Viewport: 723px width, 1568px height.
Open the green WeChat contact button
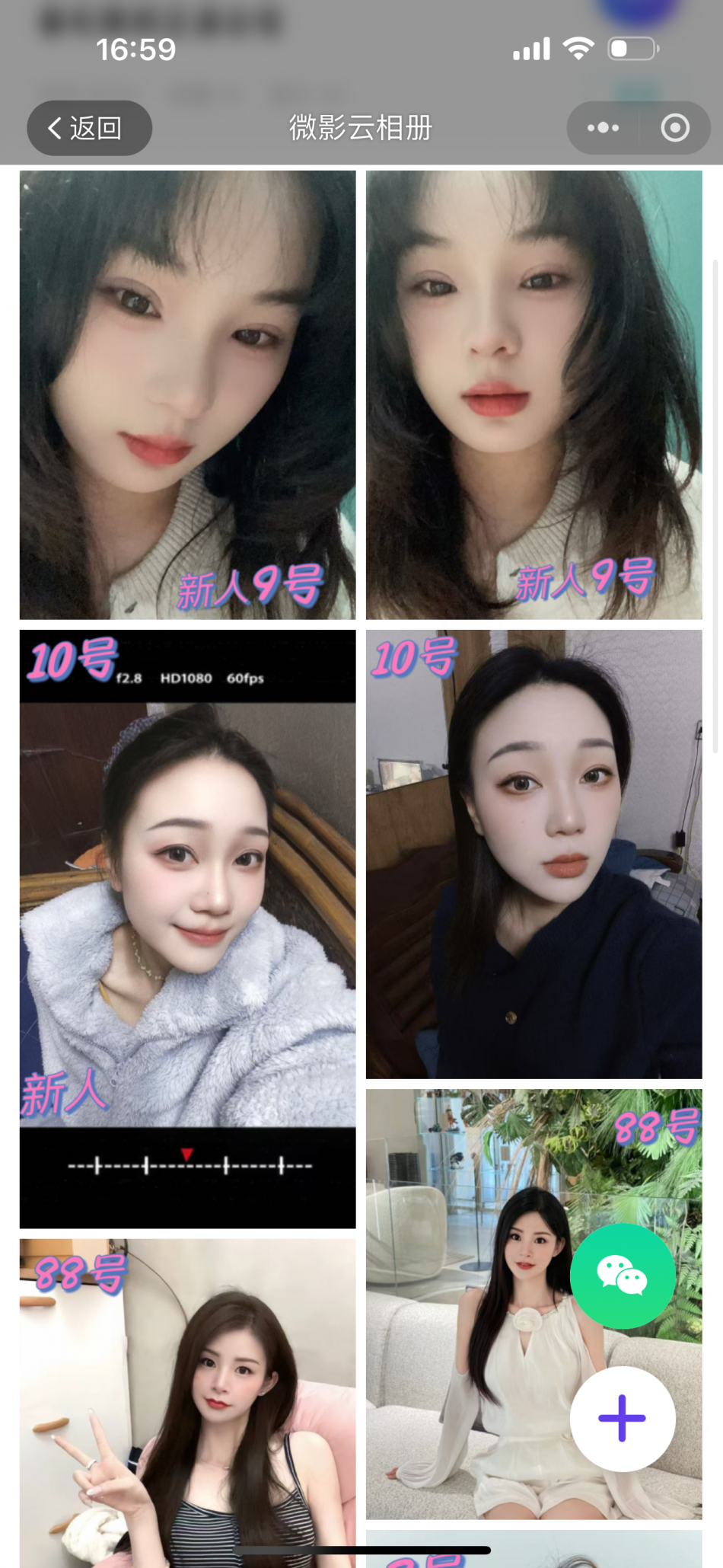pos(622,1276)
